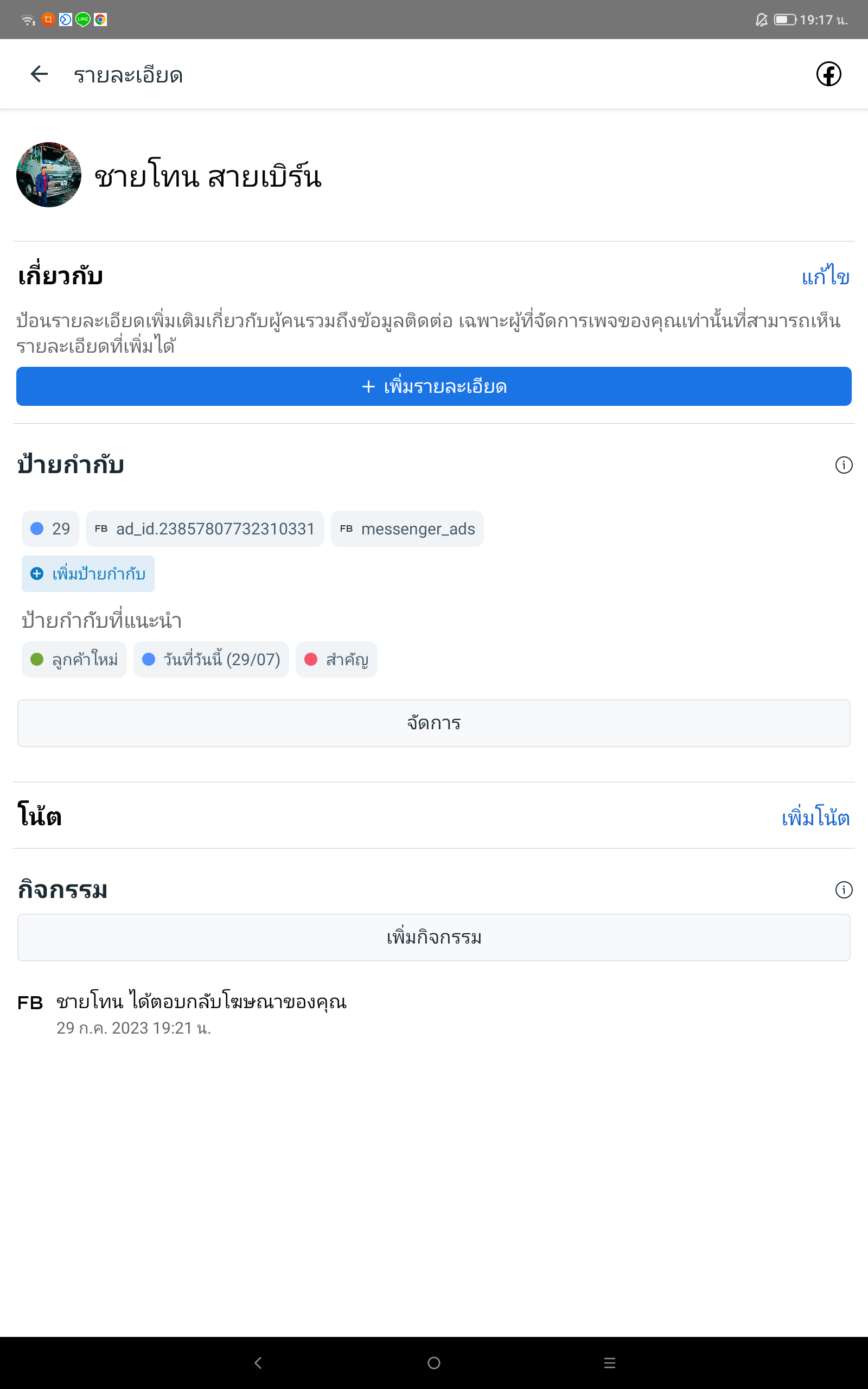Open จัดการ to manage labels
This screenshot has height=1389, width=868.
pyautogui.click(x=433, y=723)
